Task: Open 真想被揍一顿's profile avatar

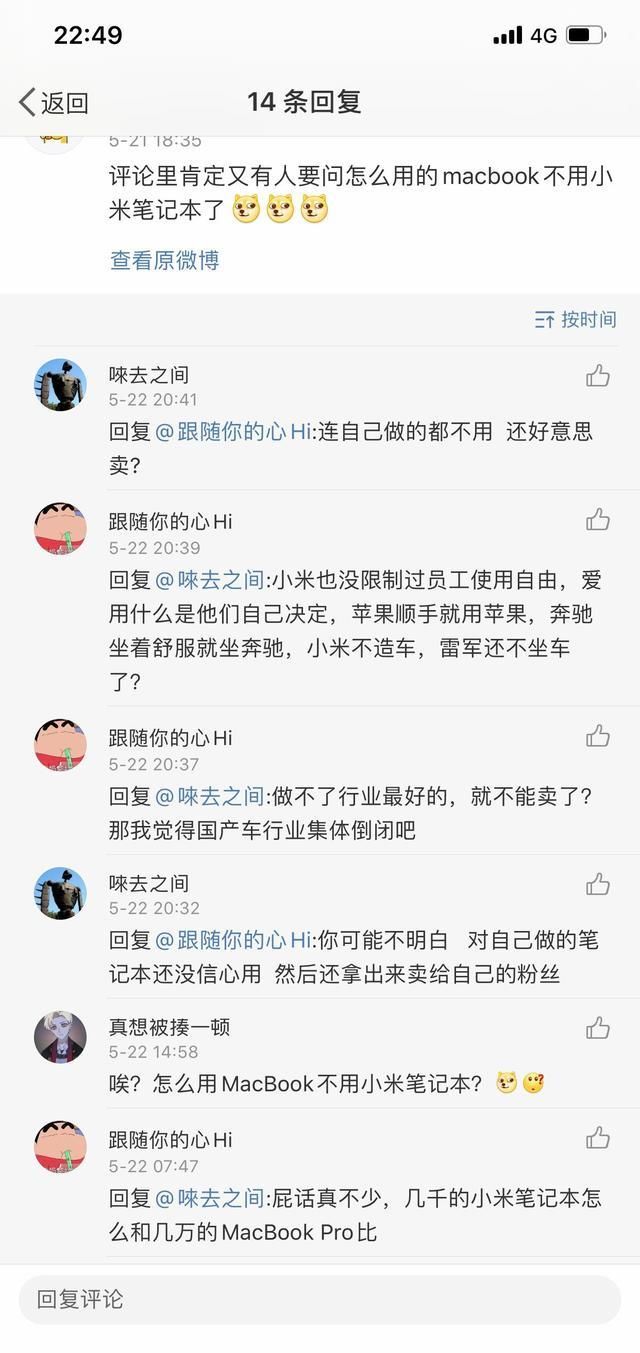Action: 60,1037
